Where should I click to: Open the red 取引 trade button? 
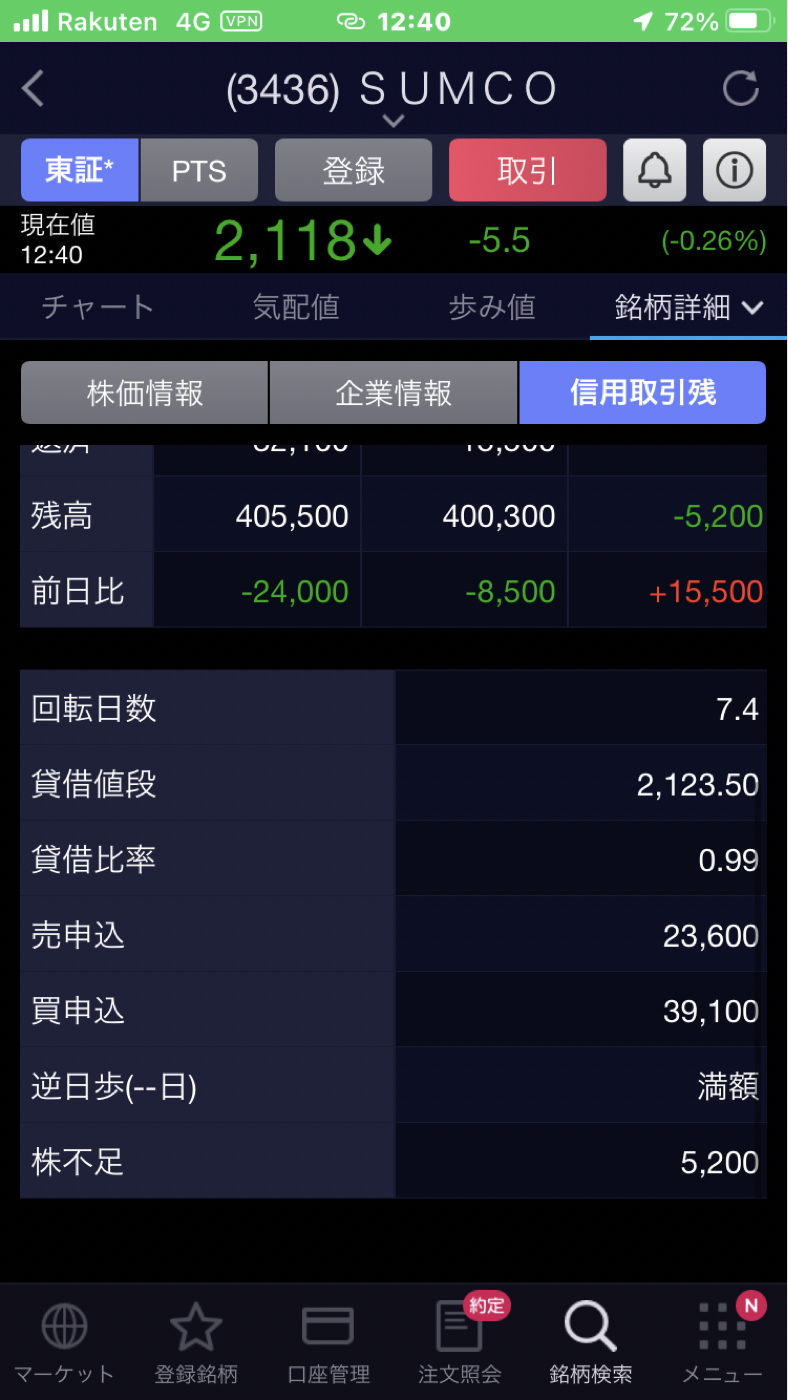tap(527, 171)
